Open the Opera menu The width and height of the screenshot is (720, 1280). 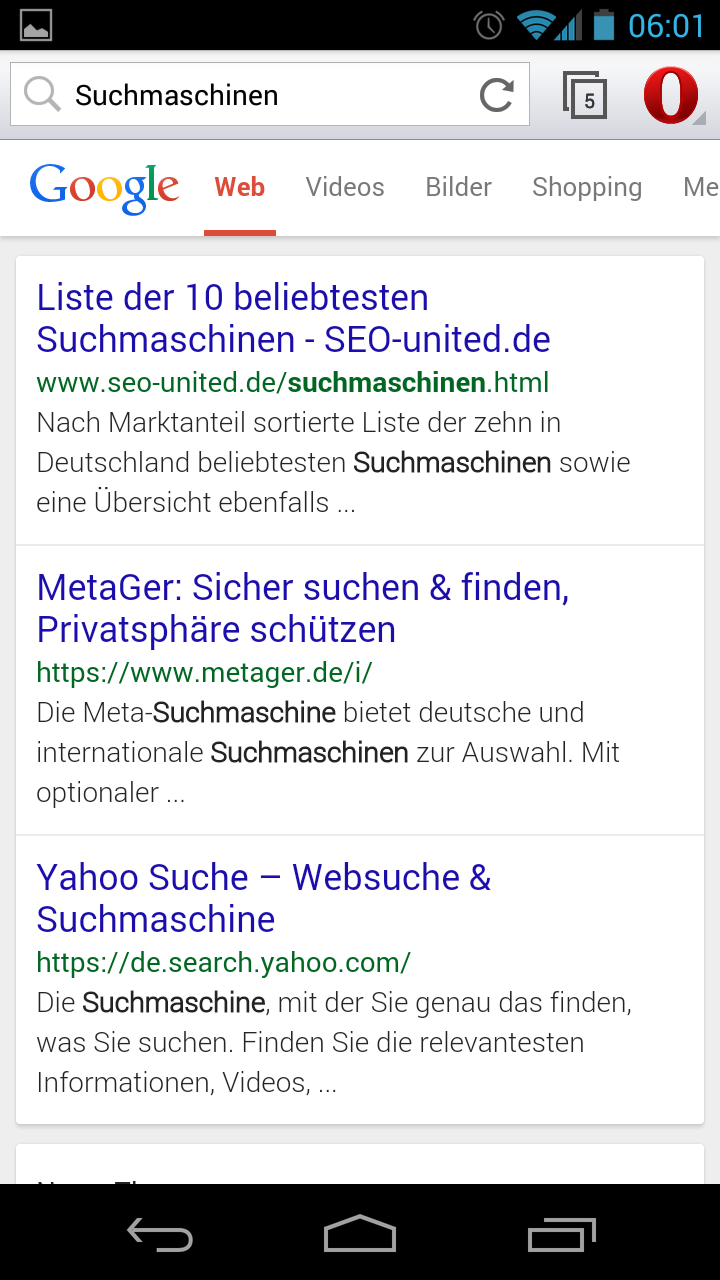coord(670,96)
